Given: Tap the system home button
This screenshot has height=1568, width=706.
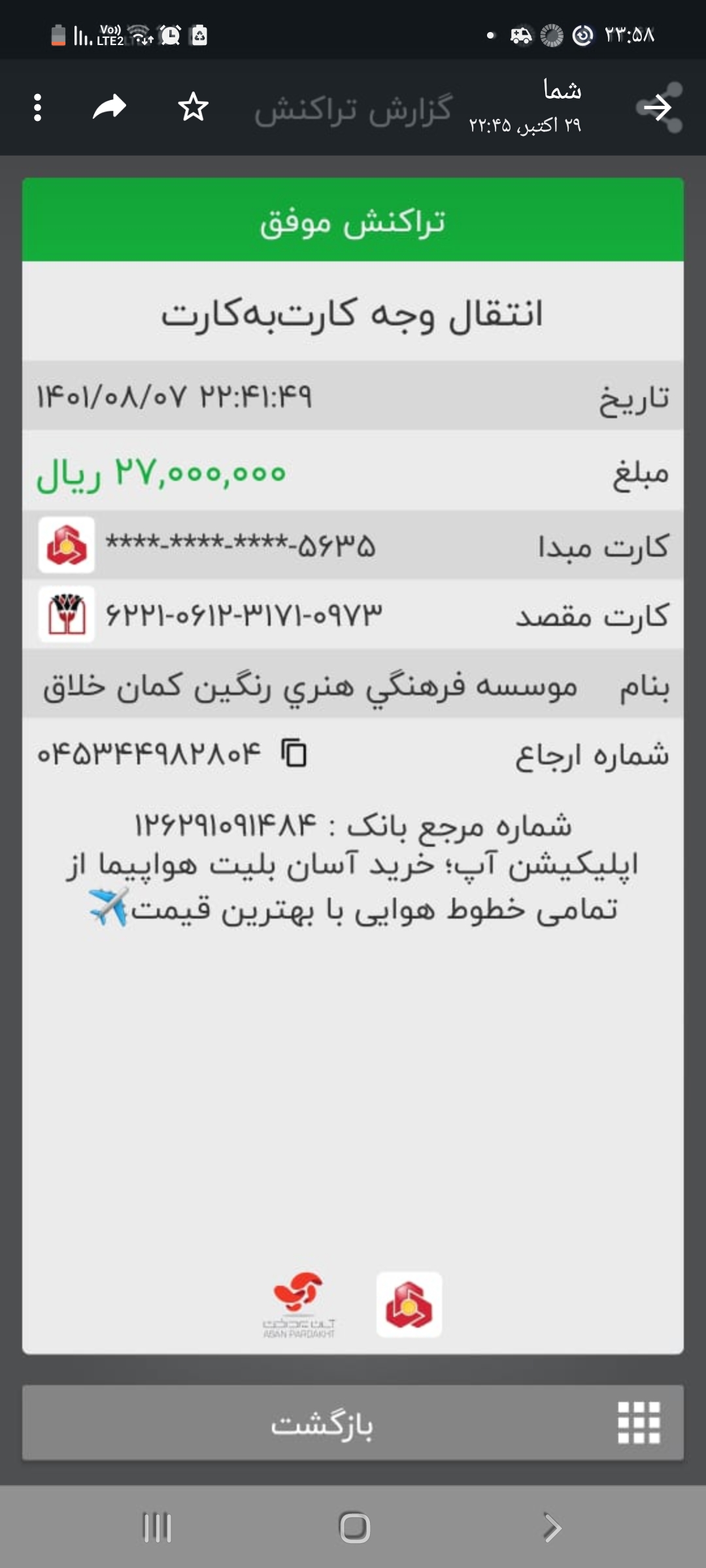Looking at the screenshot, I should 354,1527.
